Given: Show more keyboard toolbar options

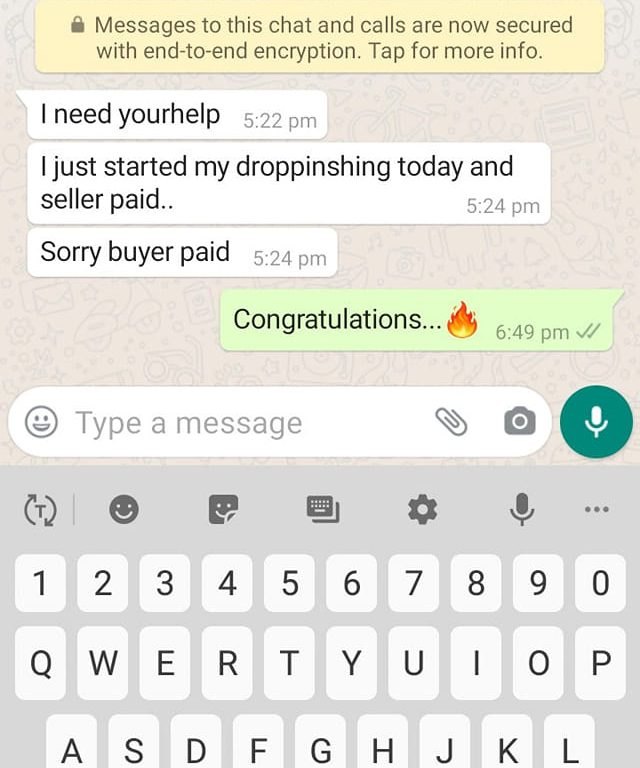Looking at the screenshot, I should (x=596, y=510).
